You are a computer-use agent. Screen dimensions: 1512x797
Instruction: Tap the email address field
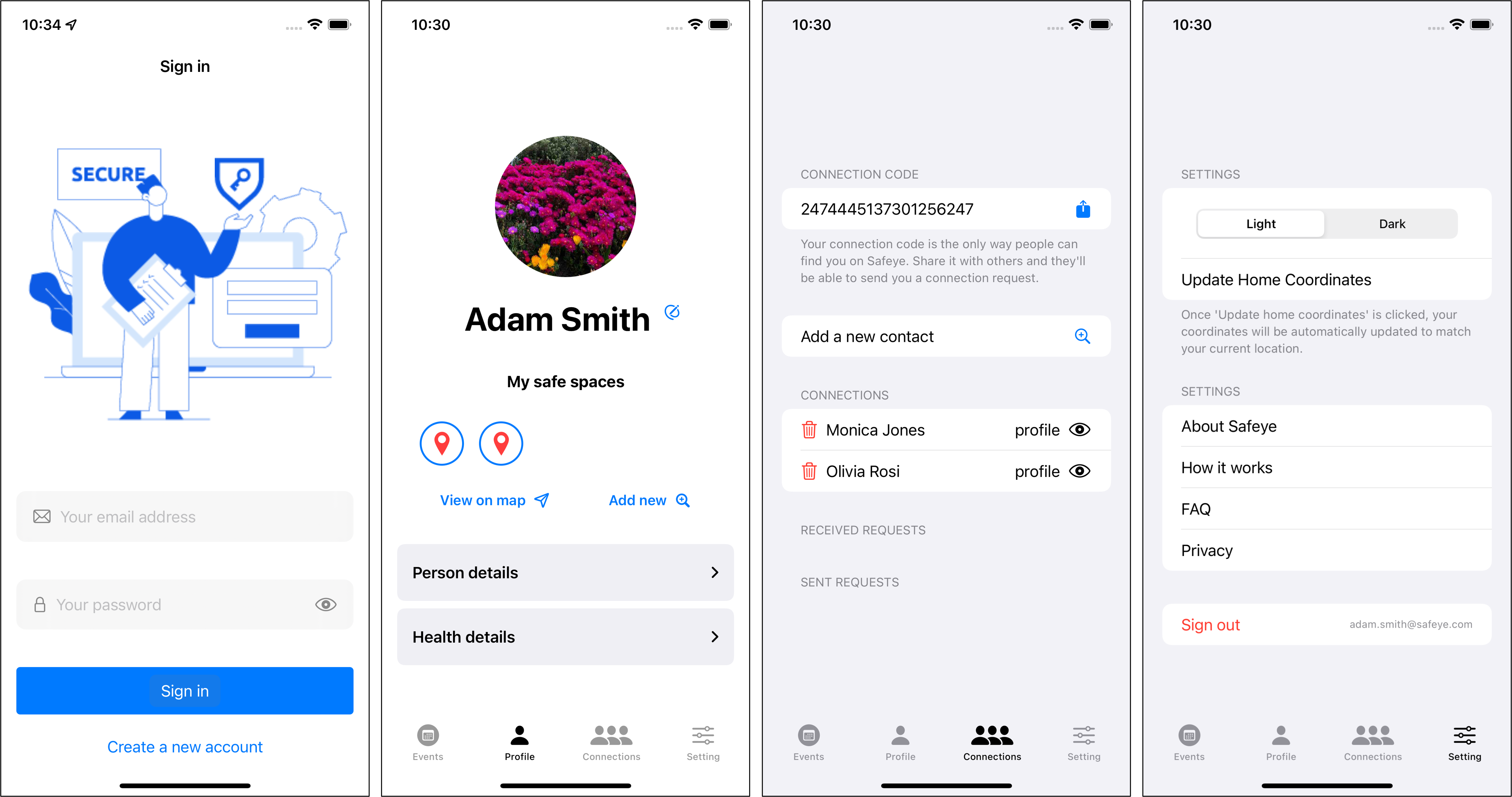tap(185, 516)
